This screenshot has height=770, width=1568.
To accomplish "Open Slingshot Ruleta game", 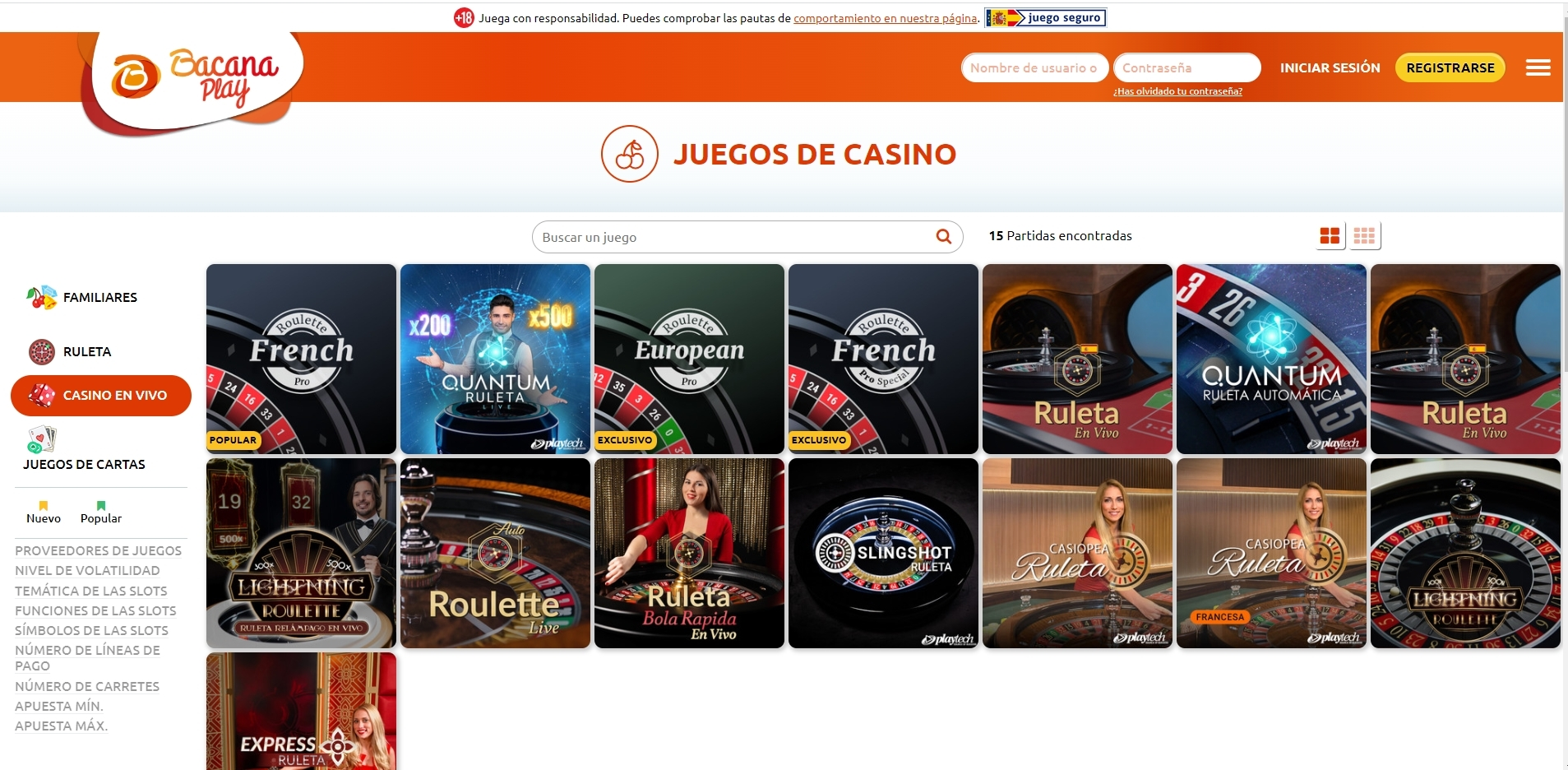I will coord(883,553).
